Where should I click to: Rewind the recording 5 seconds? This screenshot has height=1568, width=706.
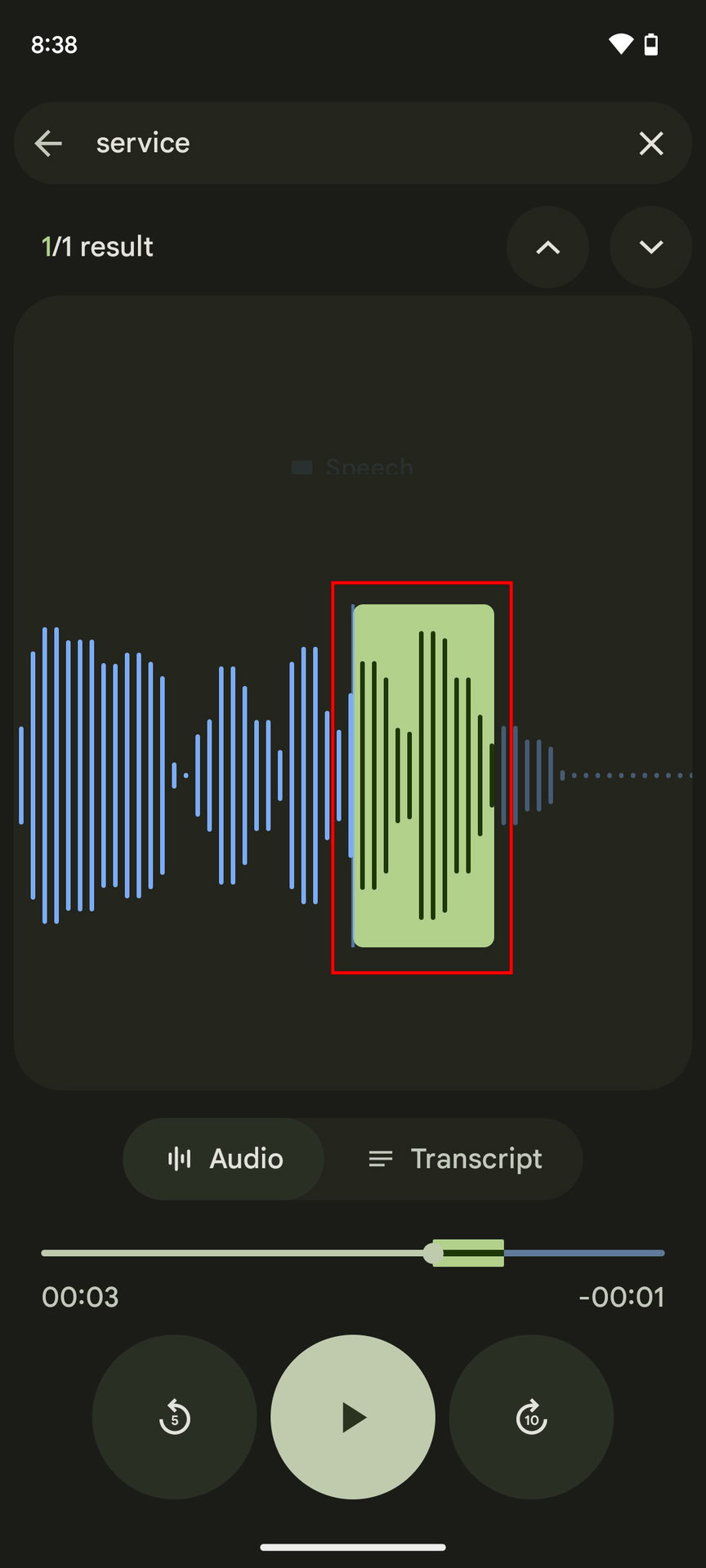174,1417
